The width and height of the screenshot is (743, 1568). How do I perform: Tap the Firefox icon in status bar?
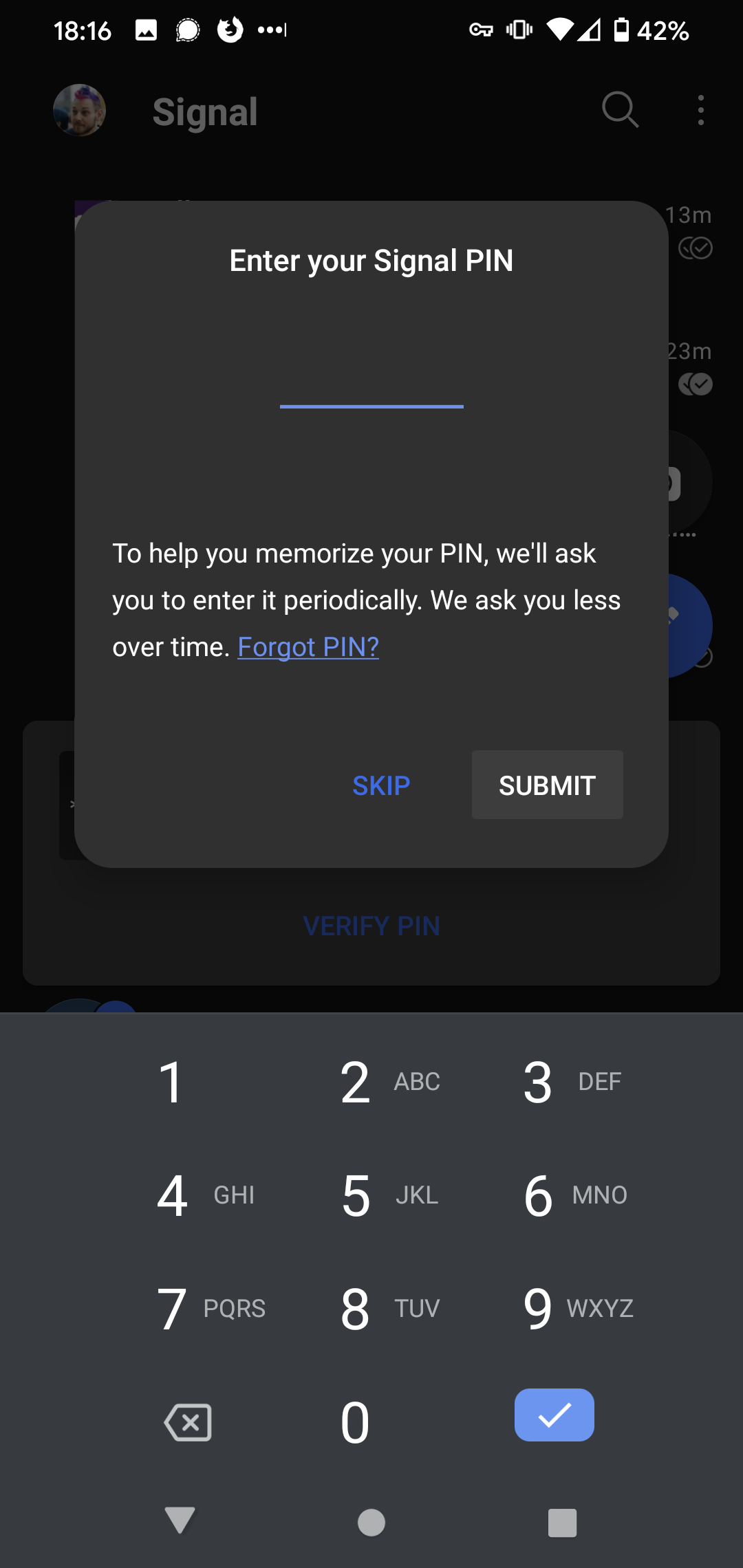click(230, 30)
